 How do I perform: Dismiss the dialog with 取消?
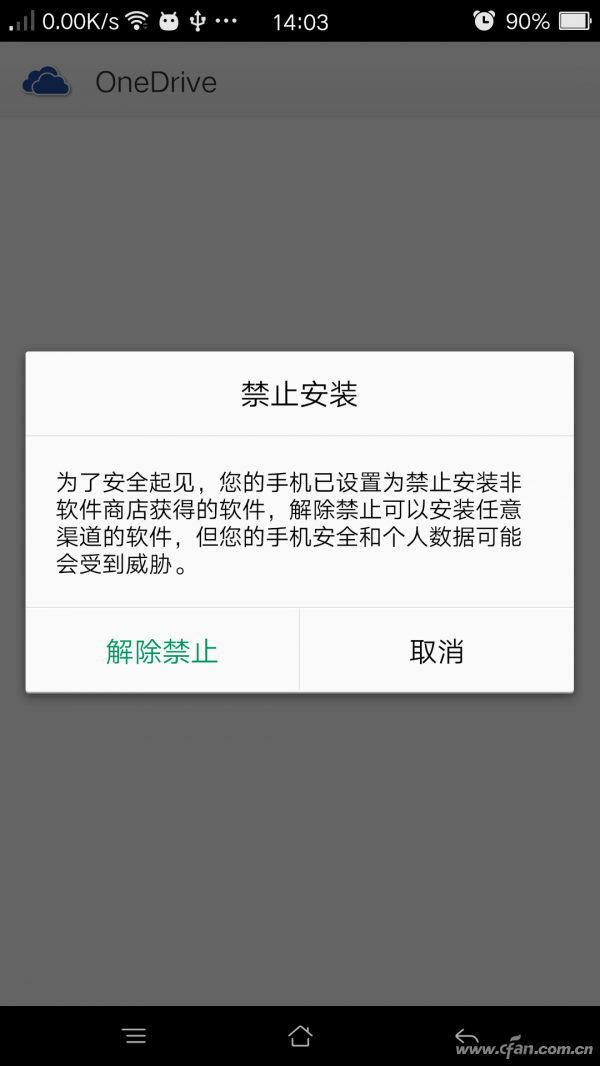pyautogui.click(x=437, y=651)
